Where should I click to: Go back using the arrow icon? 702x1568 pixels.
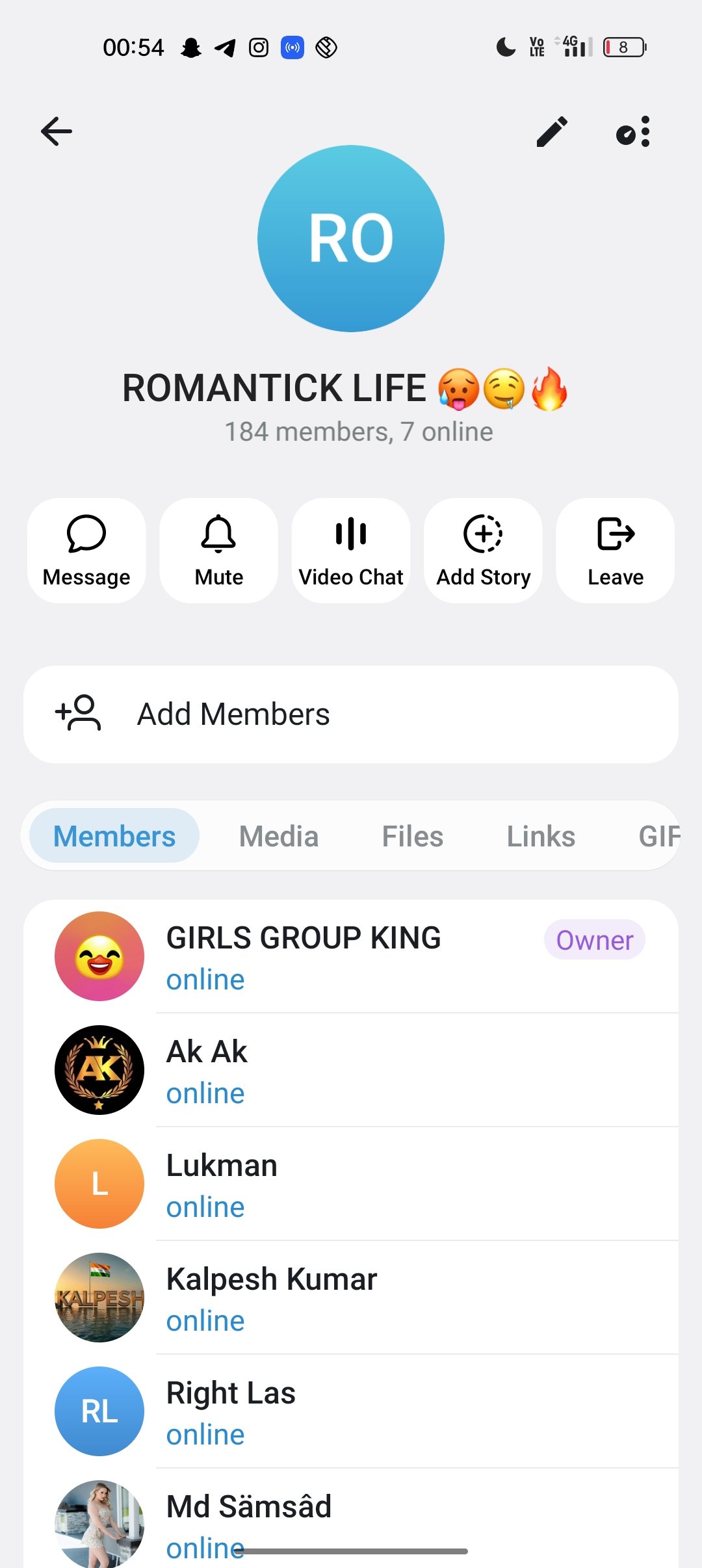(x=57, y=132)
